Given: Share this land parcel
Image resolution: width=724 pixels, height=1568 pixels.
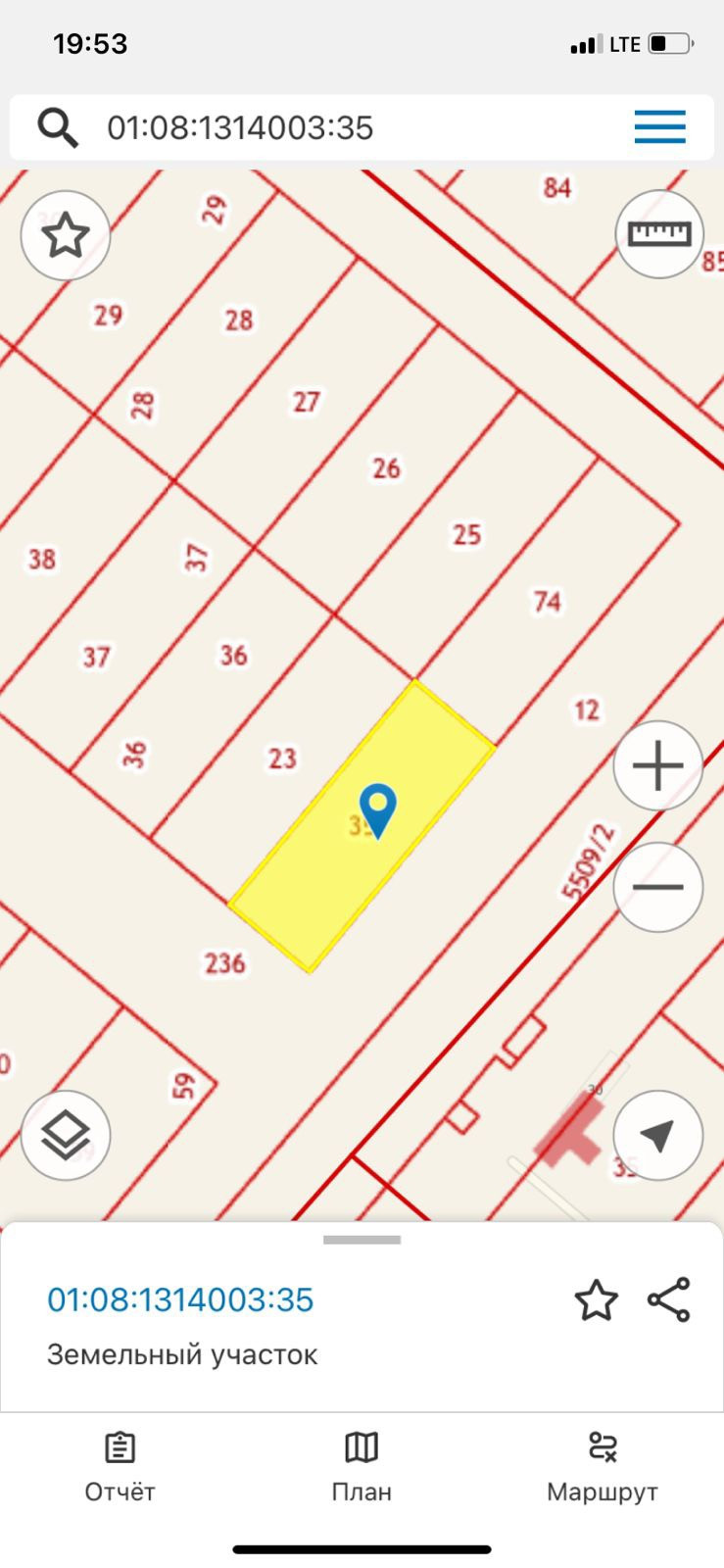Looking at the screenshot, I should 669,1300.
